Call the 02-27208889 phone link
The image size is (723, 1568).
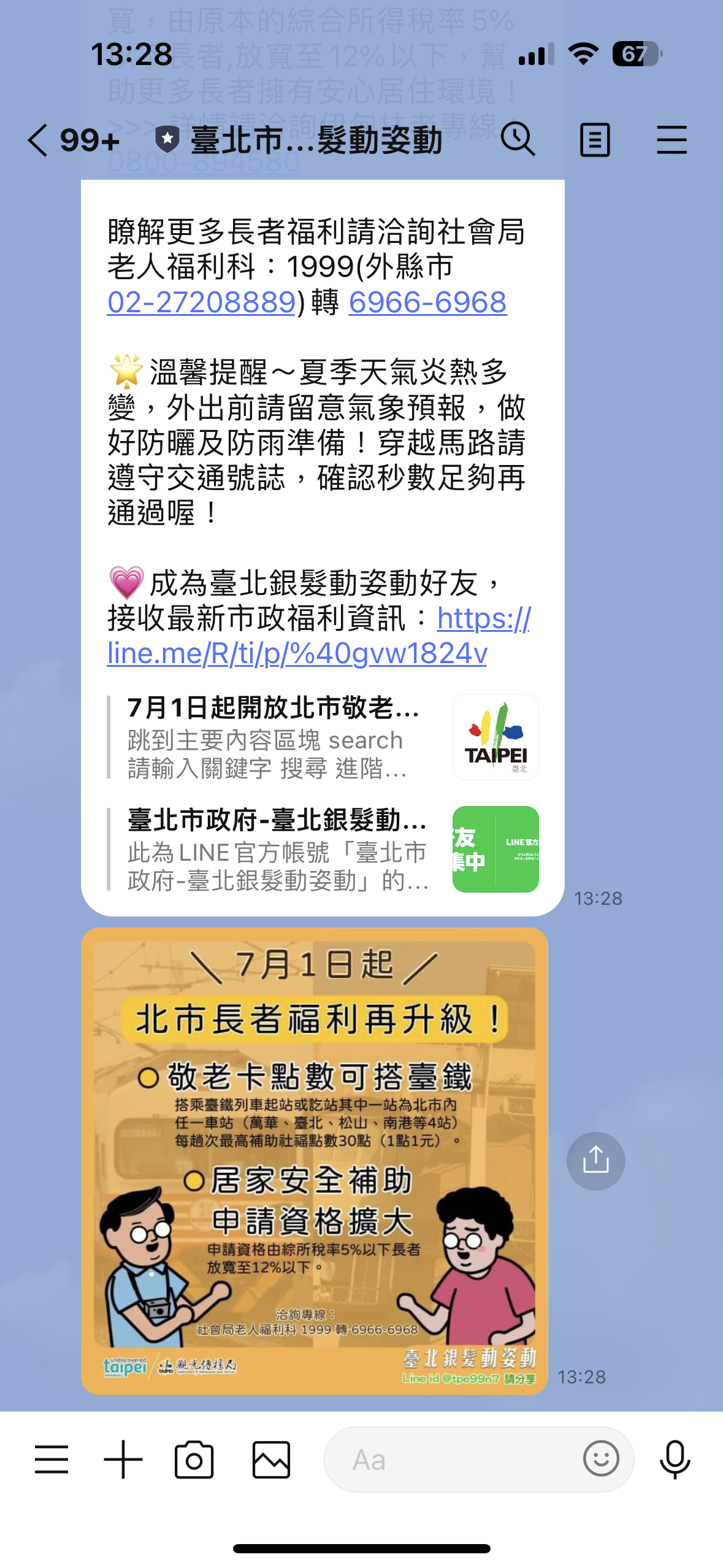click(x=201, y=302)
